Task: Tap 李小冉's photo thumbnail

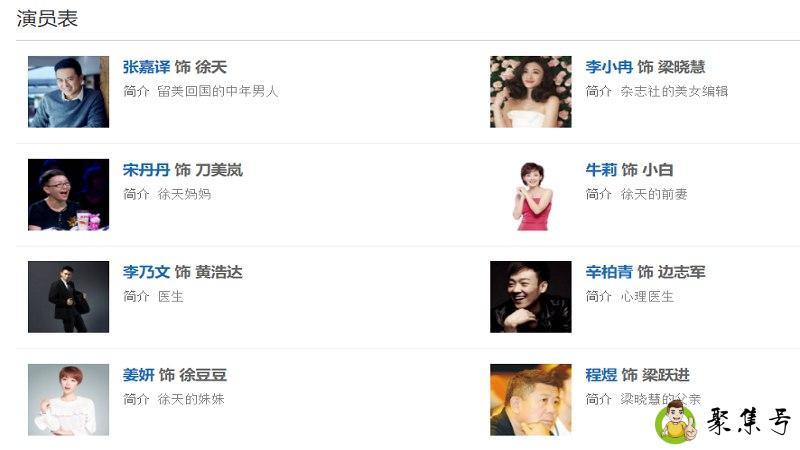Action: click(530, 92)
